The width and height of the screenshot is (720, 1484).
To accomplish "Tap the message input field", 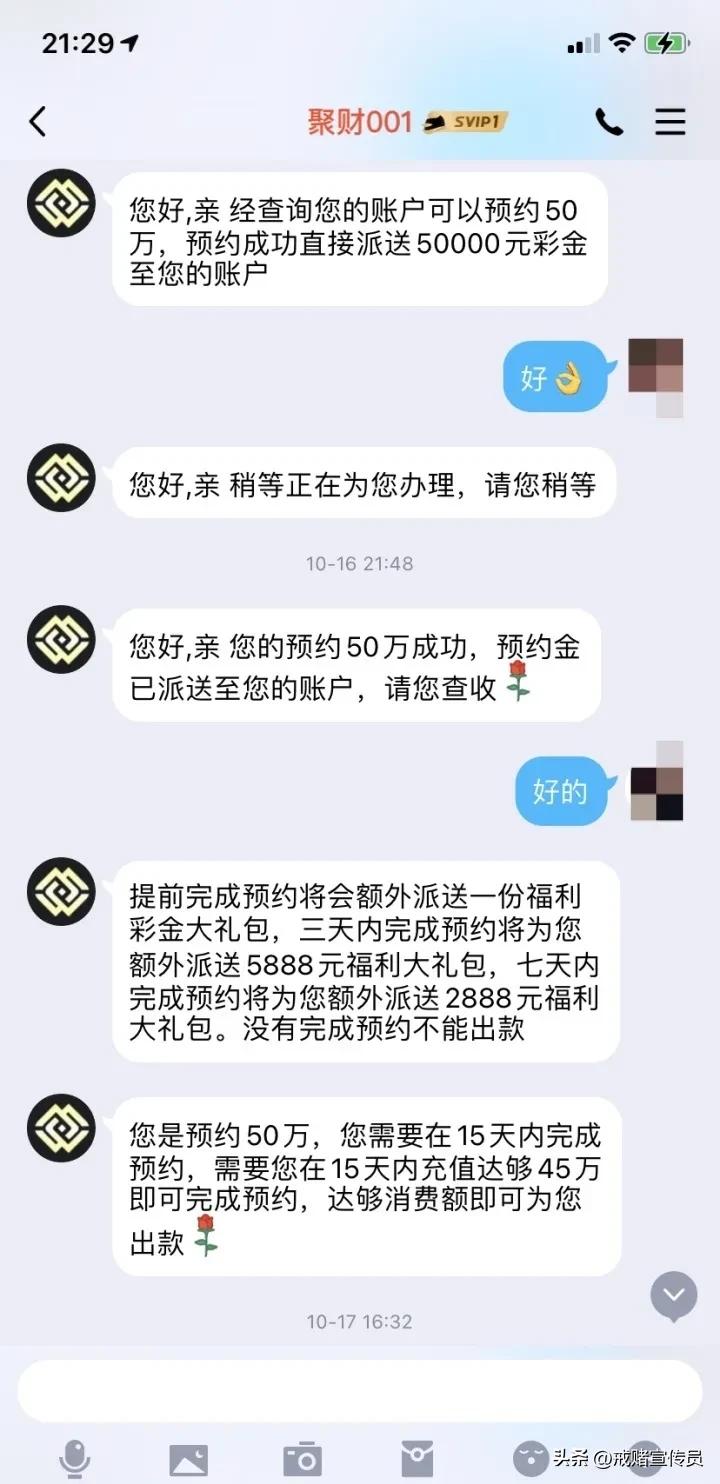I will (360, 1389).
